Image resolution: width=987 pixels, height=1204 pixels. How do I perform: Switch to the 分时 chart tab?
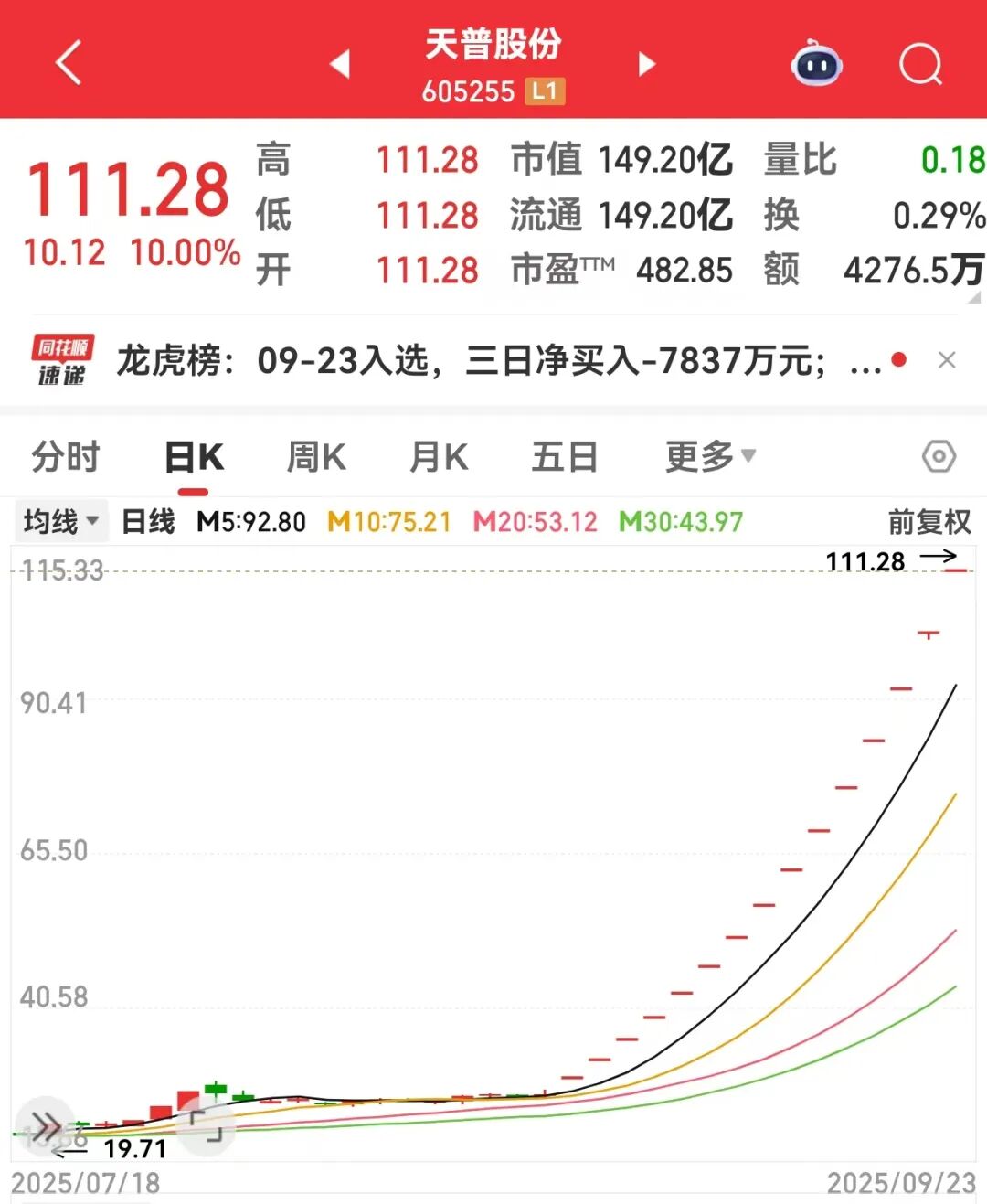tap(66, 457)
